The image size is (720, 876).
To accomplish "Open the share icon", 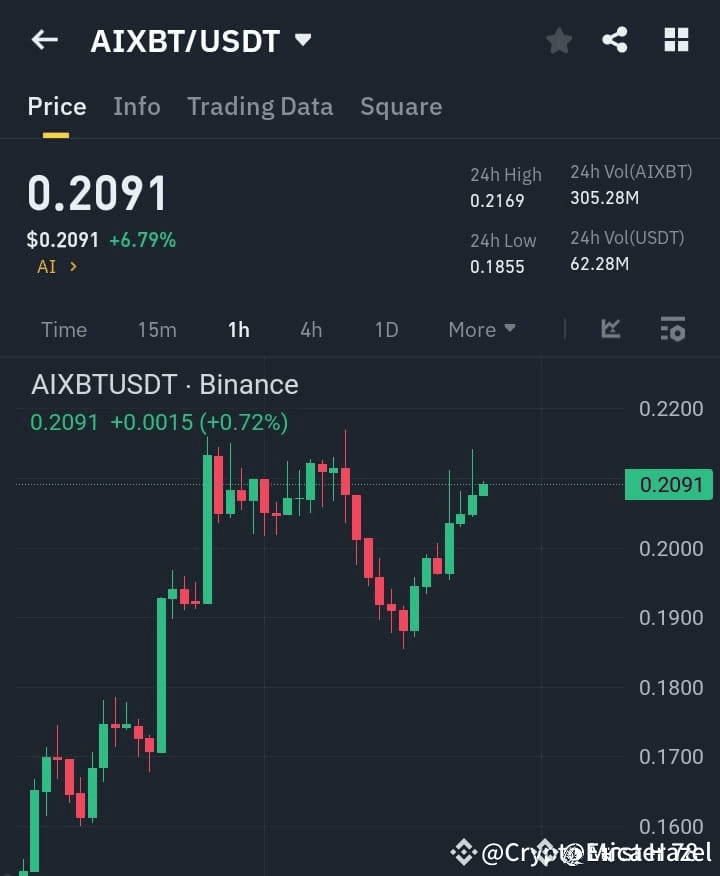I will tap(615, 40).
